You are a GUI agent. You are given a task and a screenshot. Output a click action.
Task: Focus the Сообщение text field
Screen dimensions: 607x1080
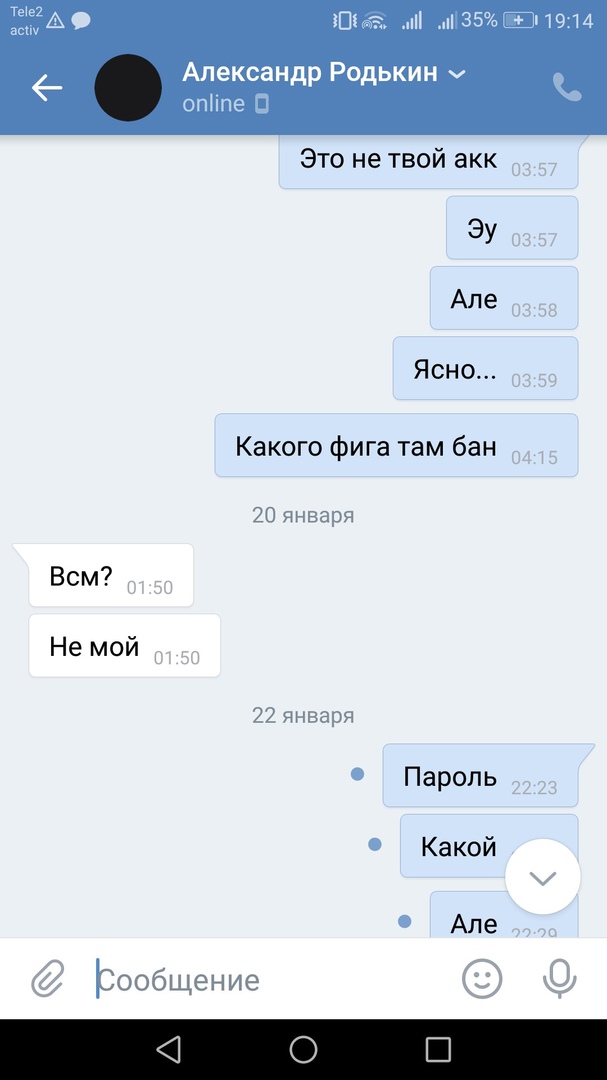coord(270,979)
